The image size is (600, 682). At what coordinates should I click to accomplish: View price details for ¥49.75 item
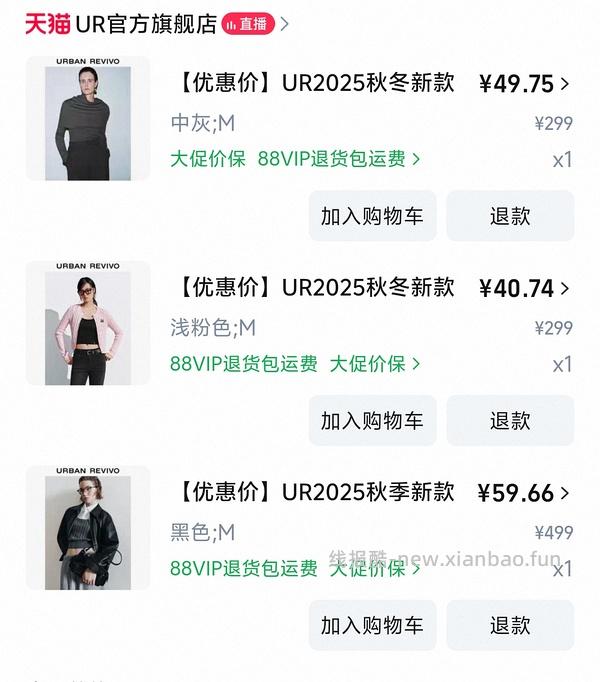(525, 84)
